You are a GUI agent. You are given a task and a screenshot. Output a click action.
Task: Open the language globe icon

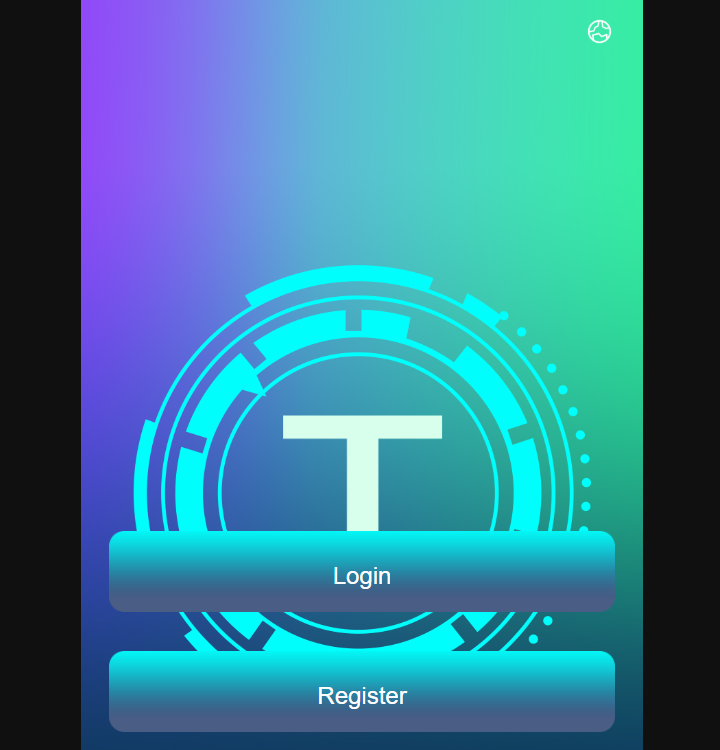pos(599,32)
